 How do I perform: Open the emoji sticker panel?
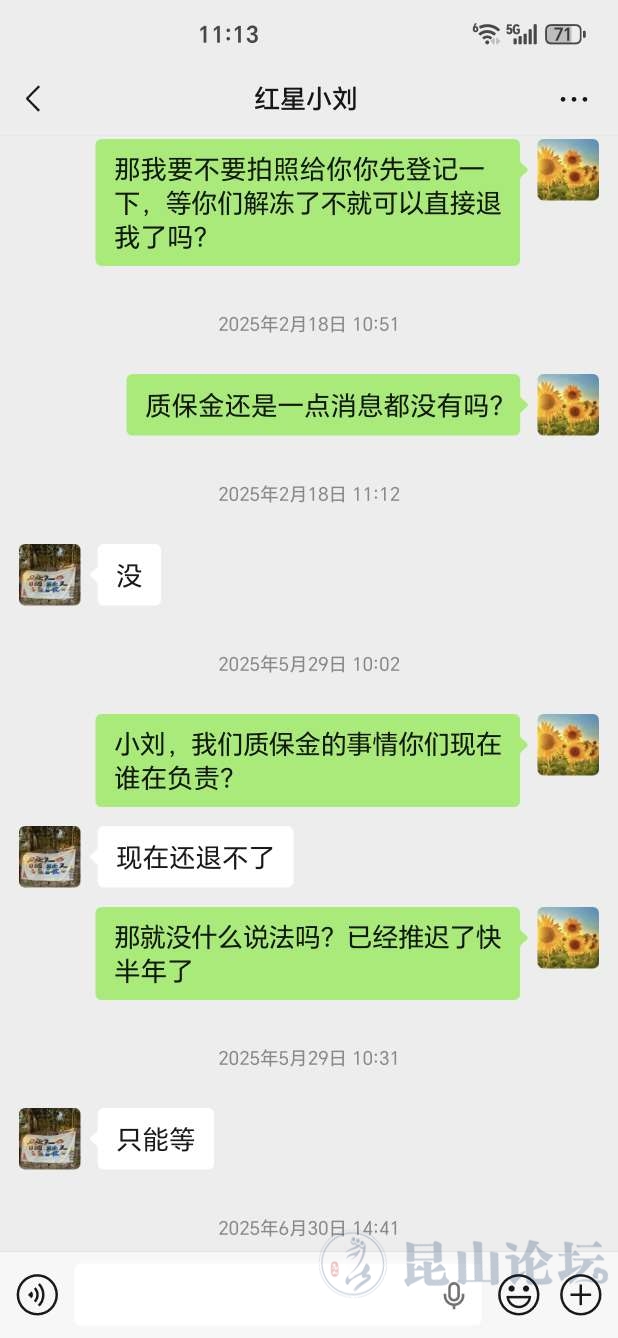pos(519,1295)
